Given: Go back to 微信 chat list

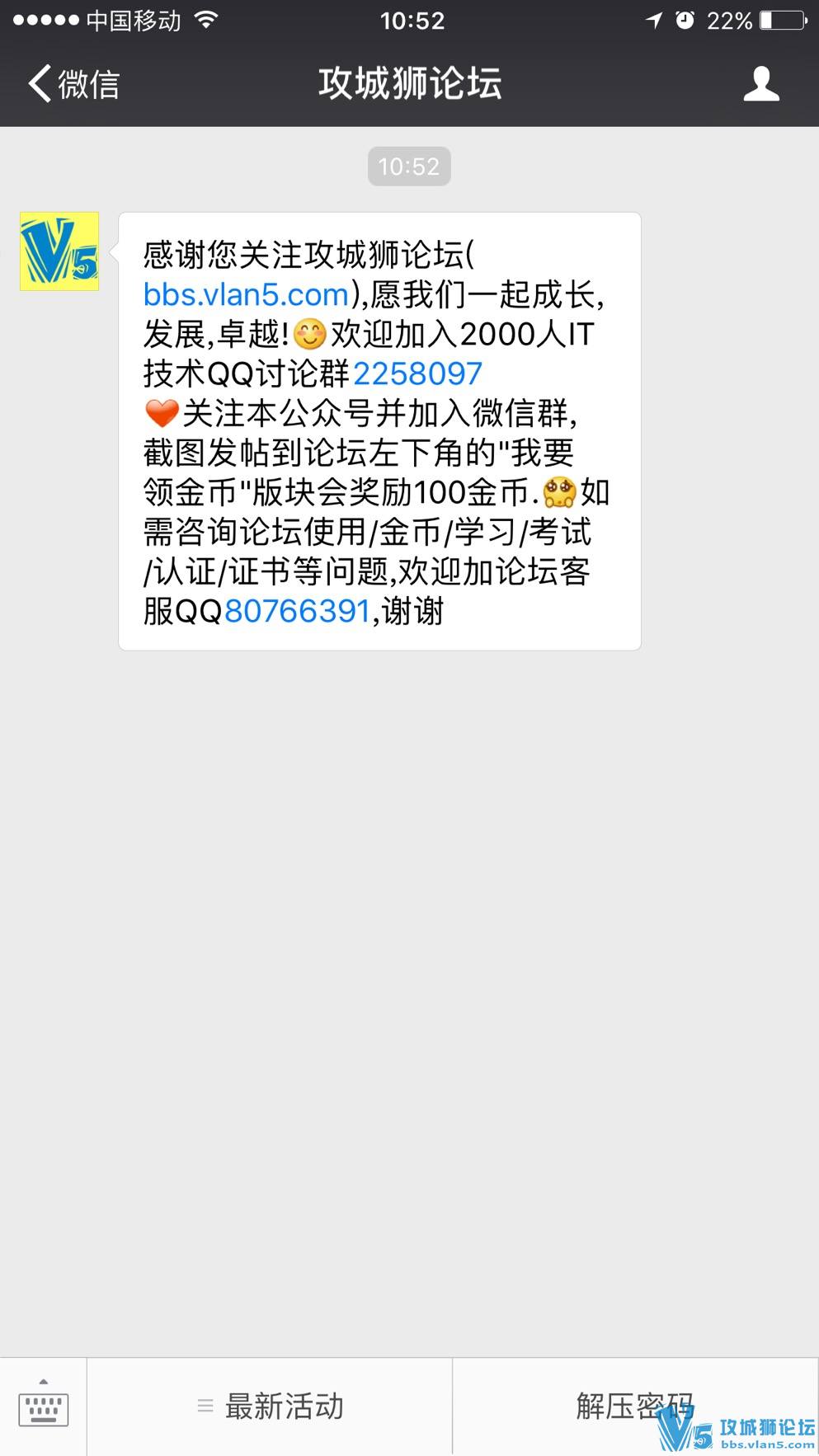Looking at the screenshot, I should coord(74,84).
